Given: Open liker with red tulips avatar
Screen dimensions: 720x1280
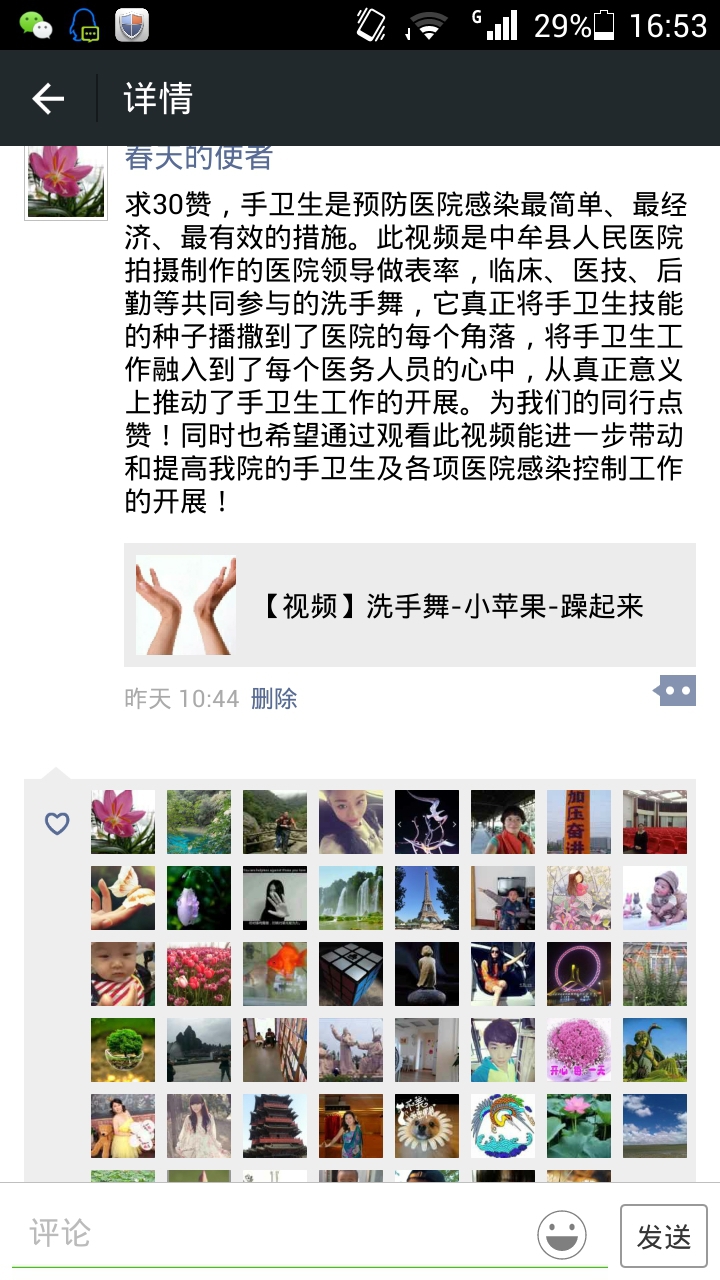Looking at the screenshot, I should 199,974.
